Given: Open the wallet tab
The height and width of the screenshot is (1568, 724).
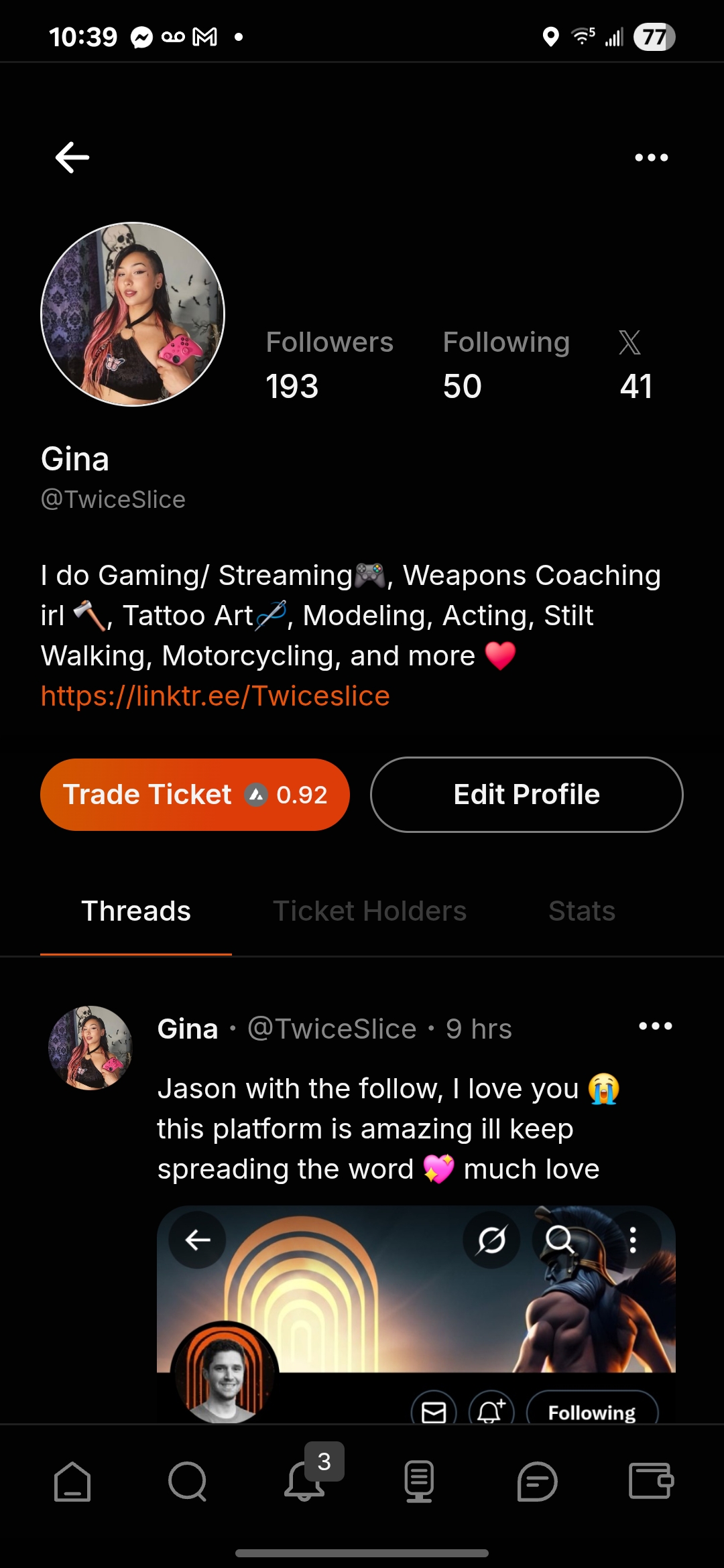Looking at the screenshot, I should [651, 1481].
